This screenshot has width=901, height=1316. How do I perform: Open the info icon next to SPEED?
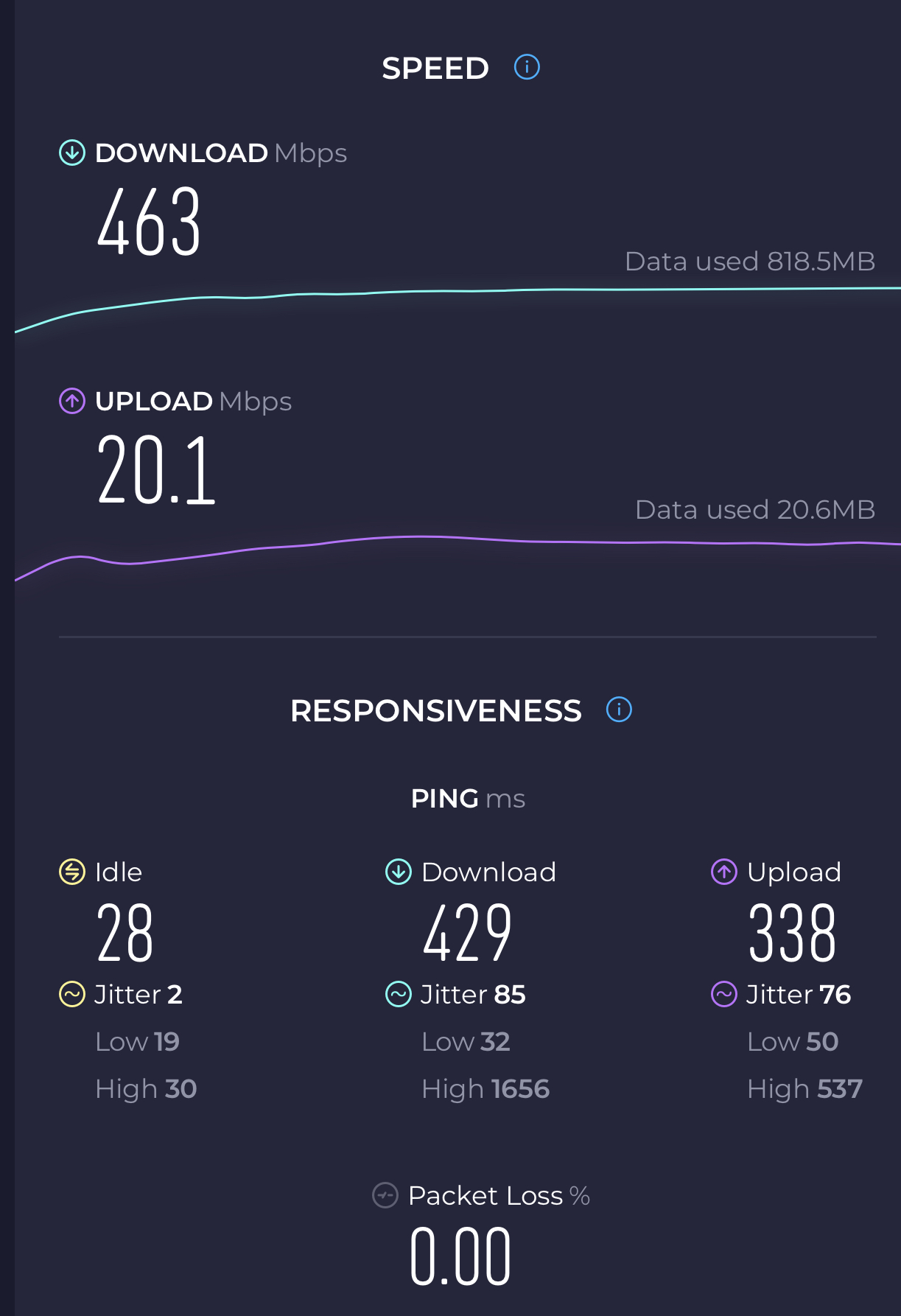pyautogui.click(x=527, y=67)
